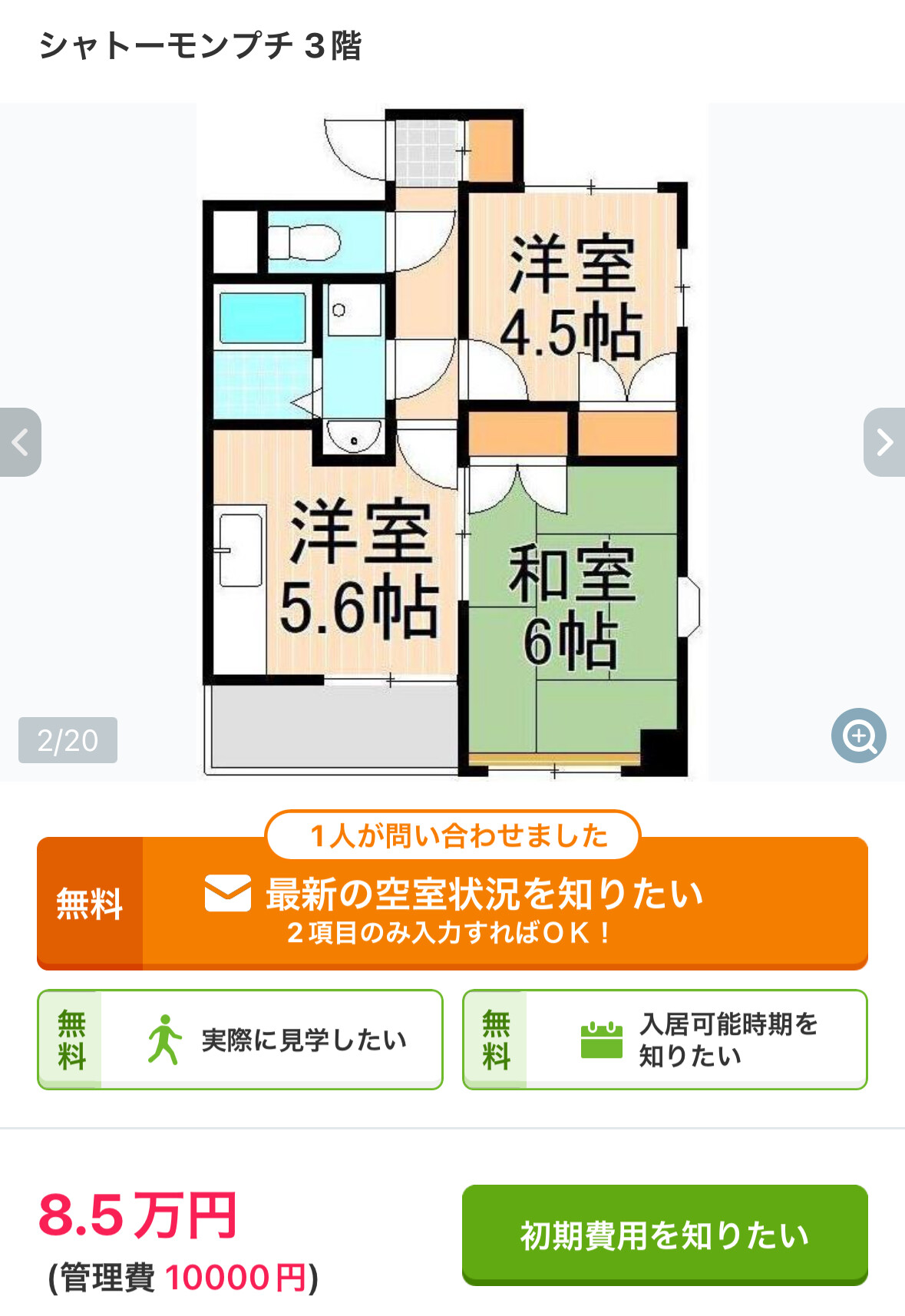The height and width of the screenshot is (1316, 905).
Task: Tap 最新の空室状況を知りたい inquiry button
Action: coord(452,904)
